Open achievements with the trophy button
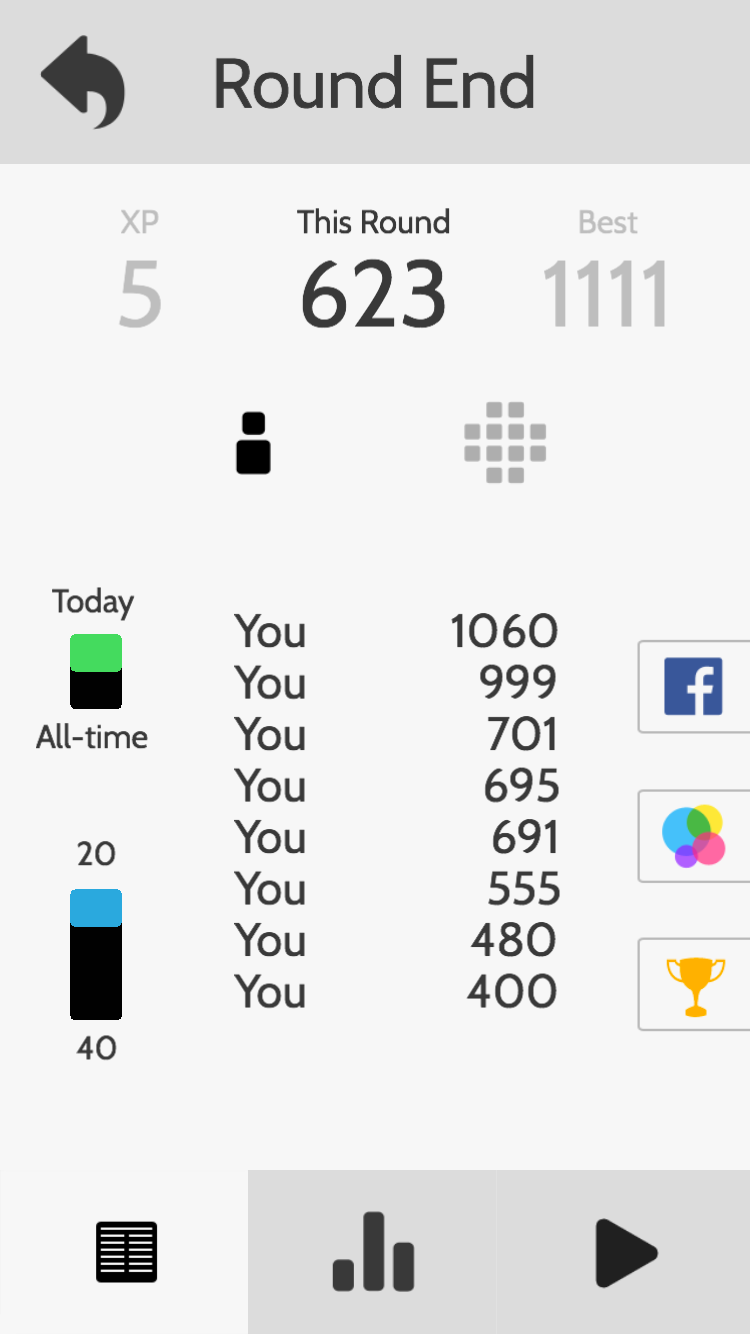750x1334 pixels. pos(693,984)
